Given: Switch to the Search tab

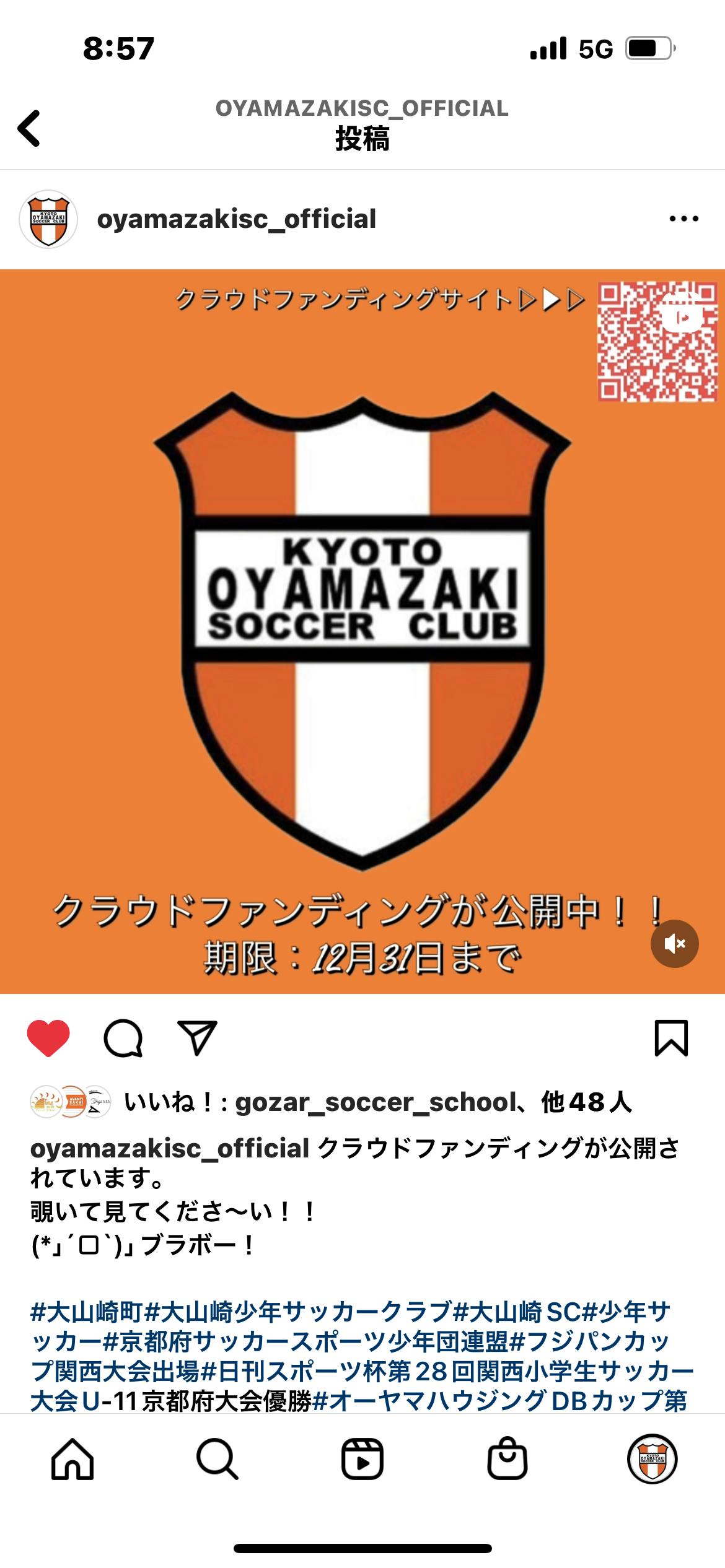Looking at the screenshot, I should (x=217, y=1459).
